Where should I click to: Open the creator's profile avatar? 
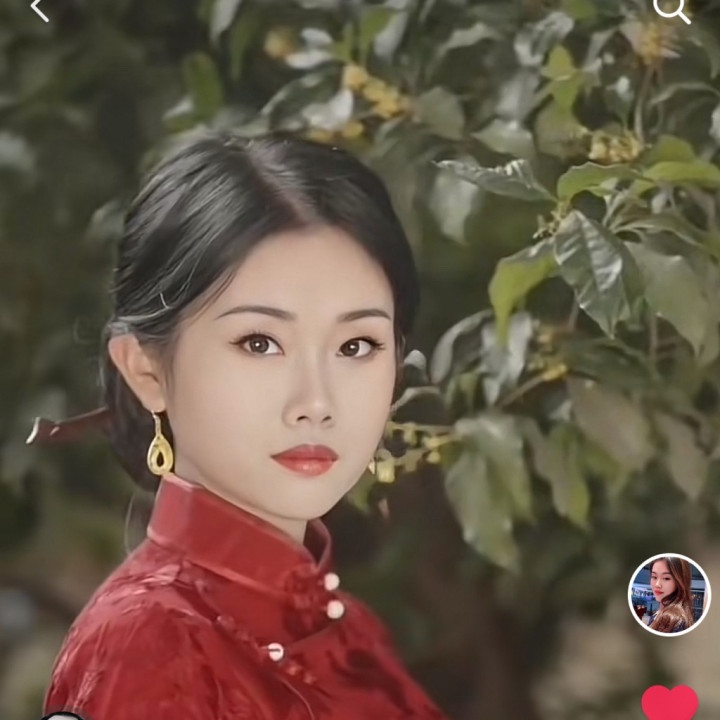click(669, 595)
